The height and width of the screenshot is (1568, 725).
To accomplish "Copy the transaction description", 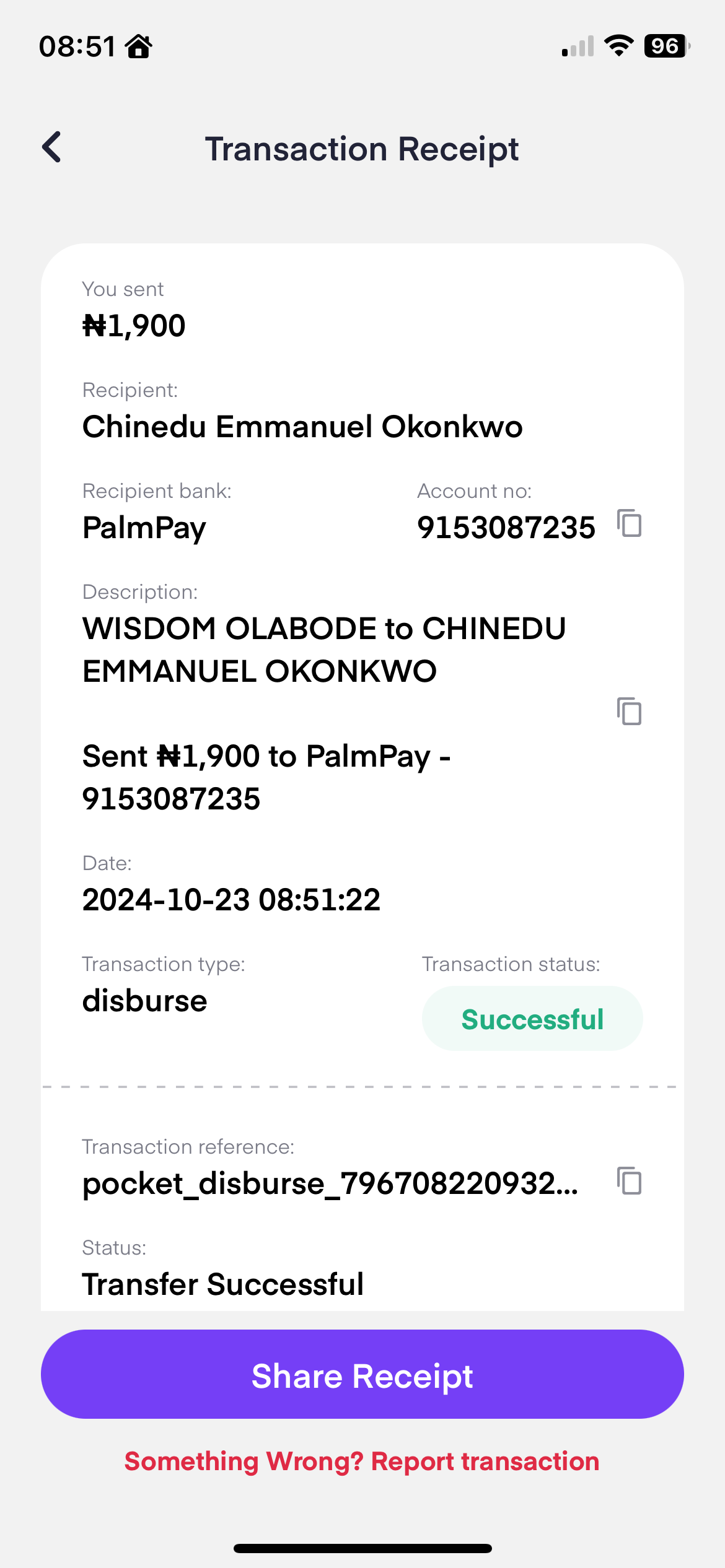I will click(629, 711).
